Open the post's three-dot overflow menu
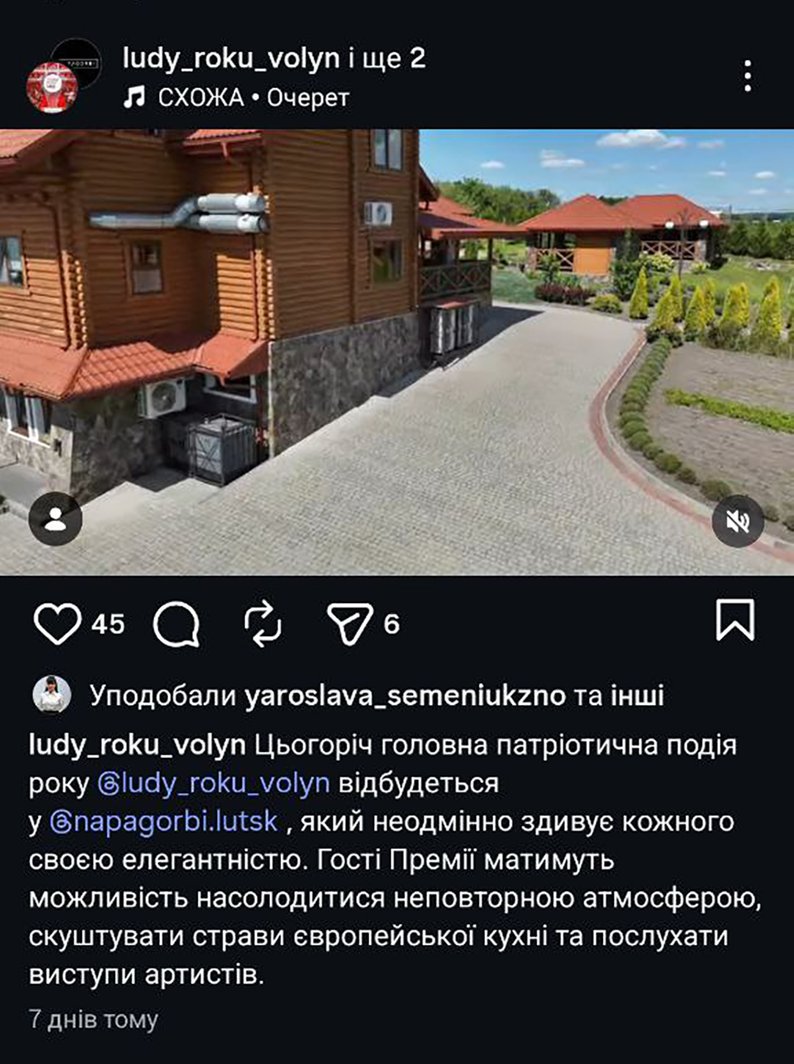 click(748, 76)
